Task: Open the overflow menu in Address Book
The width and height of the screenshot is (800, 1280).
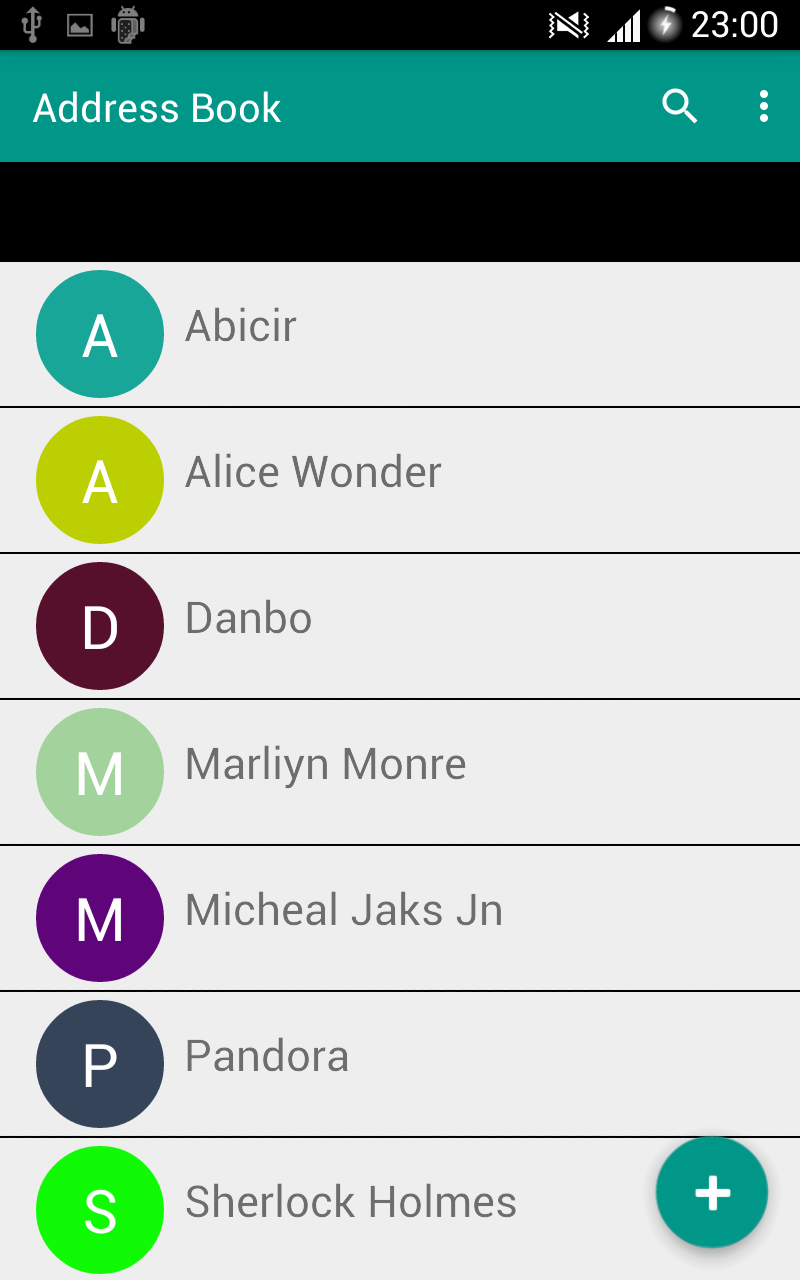Action: [x=763, y=105]
